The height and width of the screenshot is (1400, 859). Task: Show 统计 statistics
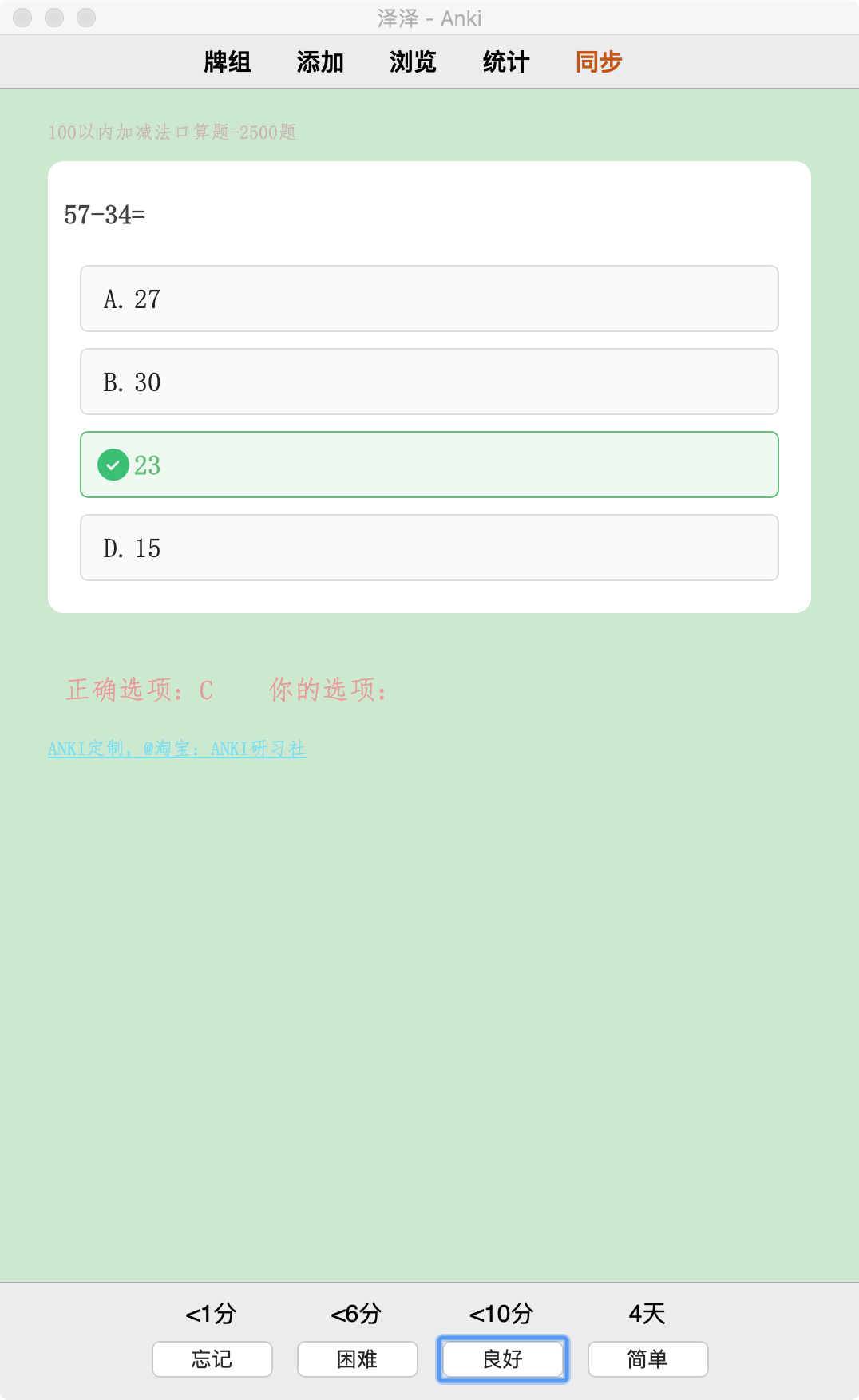[x=506, y=61]
